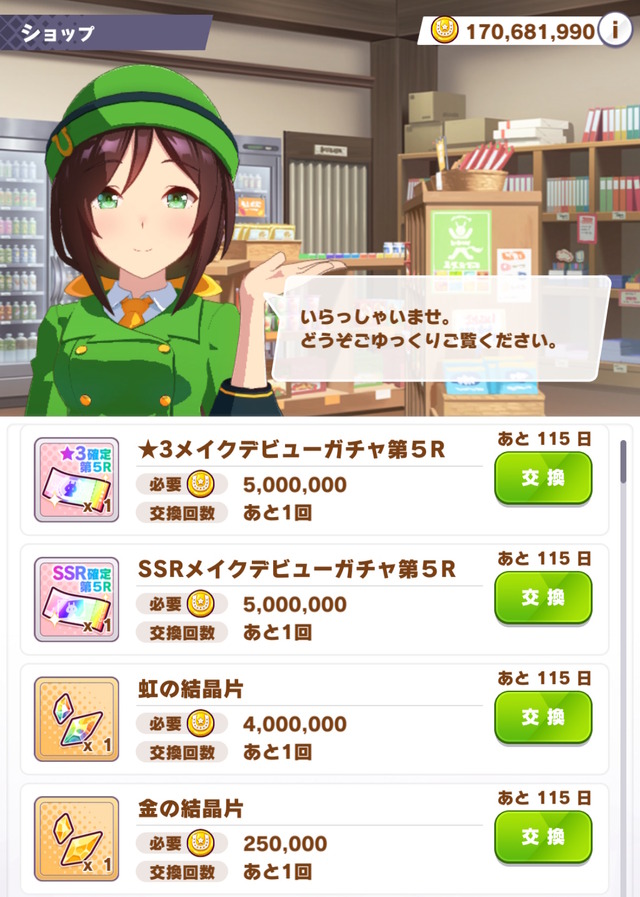View the ★3確定 ticket item icon
This screenshot has height=897, width=640.
coord(76,479)
